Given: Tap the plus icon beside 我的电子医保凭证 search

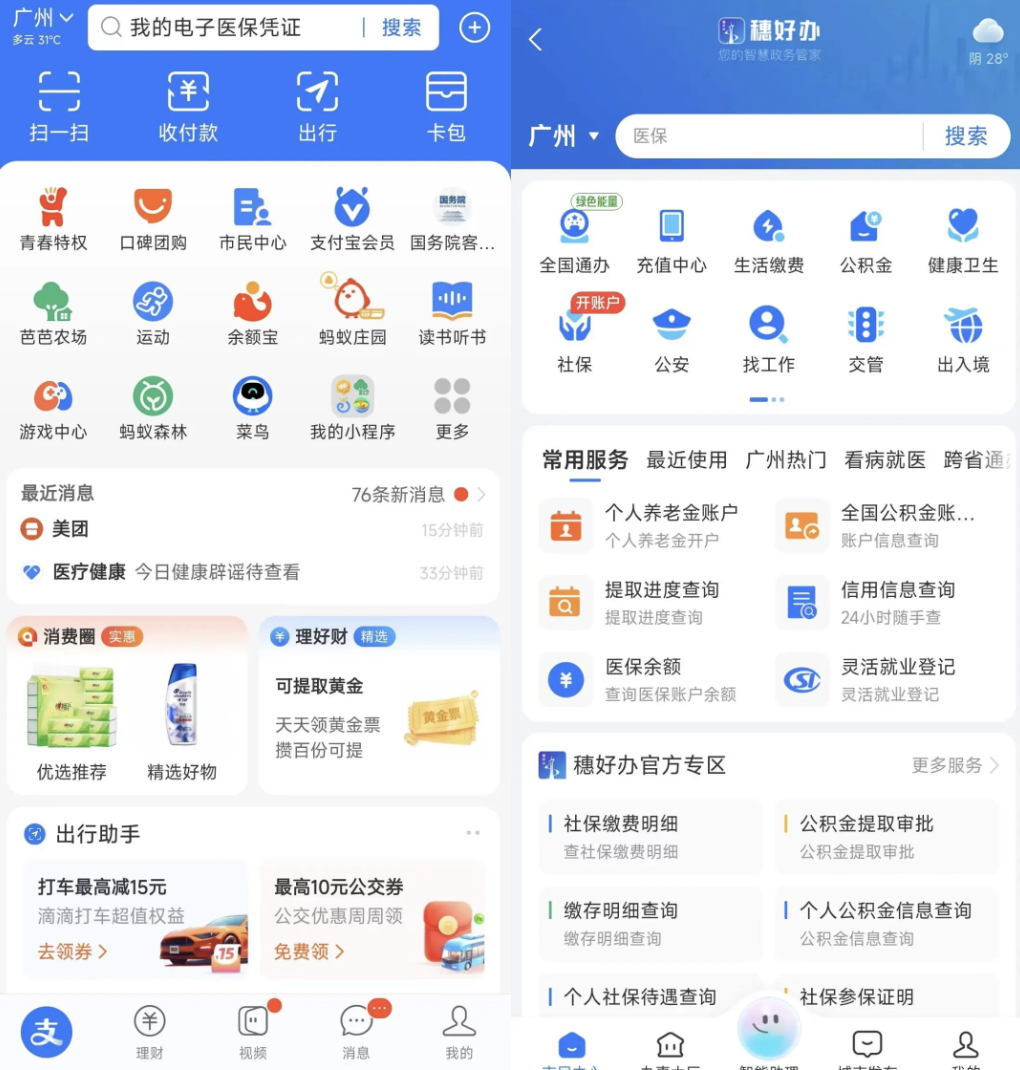Looking at the screenshot, I should (x=474, y=28).
